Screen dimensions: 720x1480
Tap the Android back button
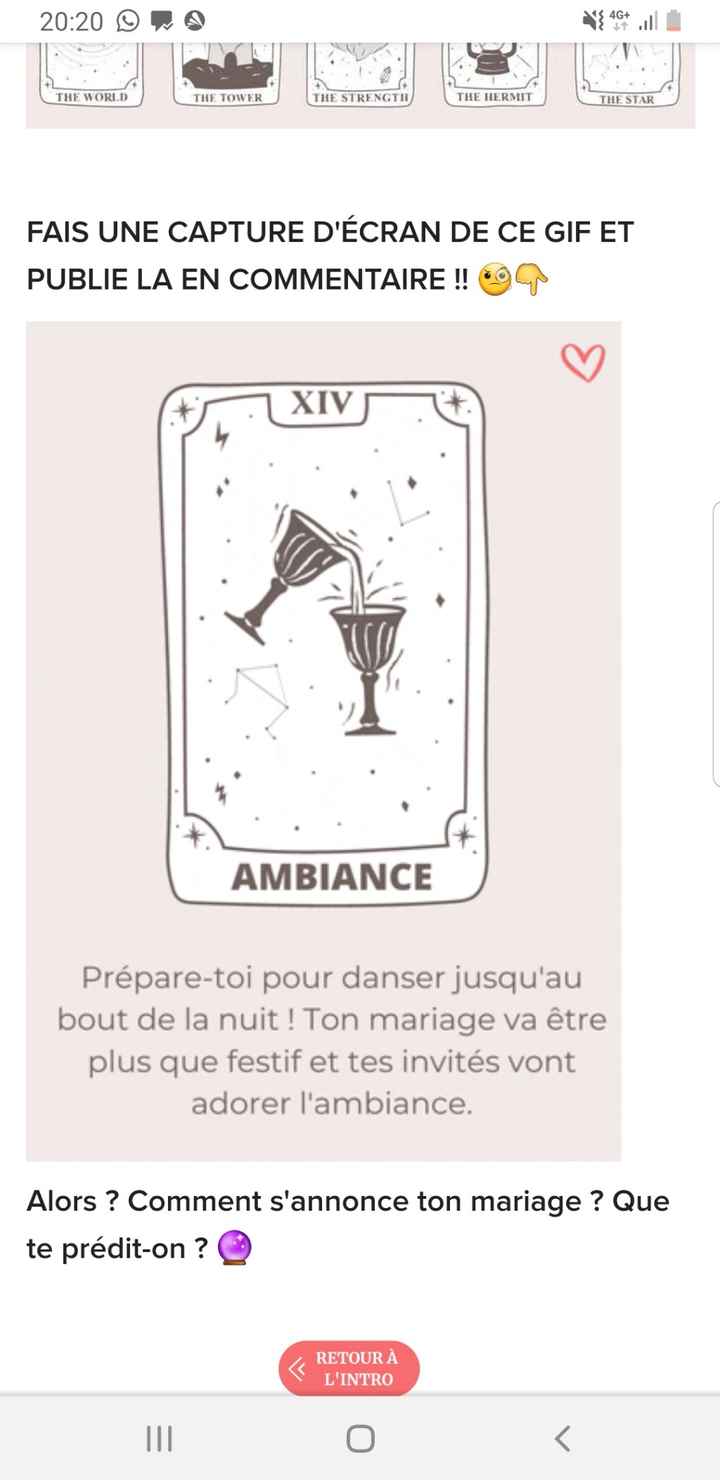(562, 1439)
